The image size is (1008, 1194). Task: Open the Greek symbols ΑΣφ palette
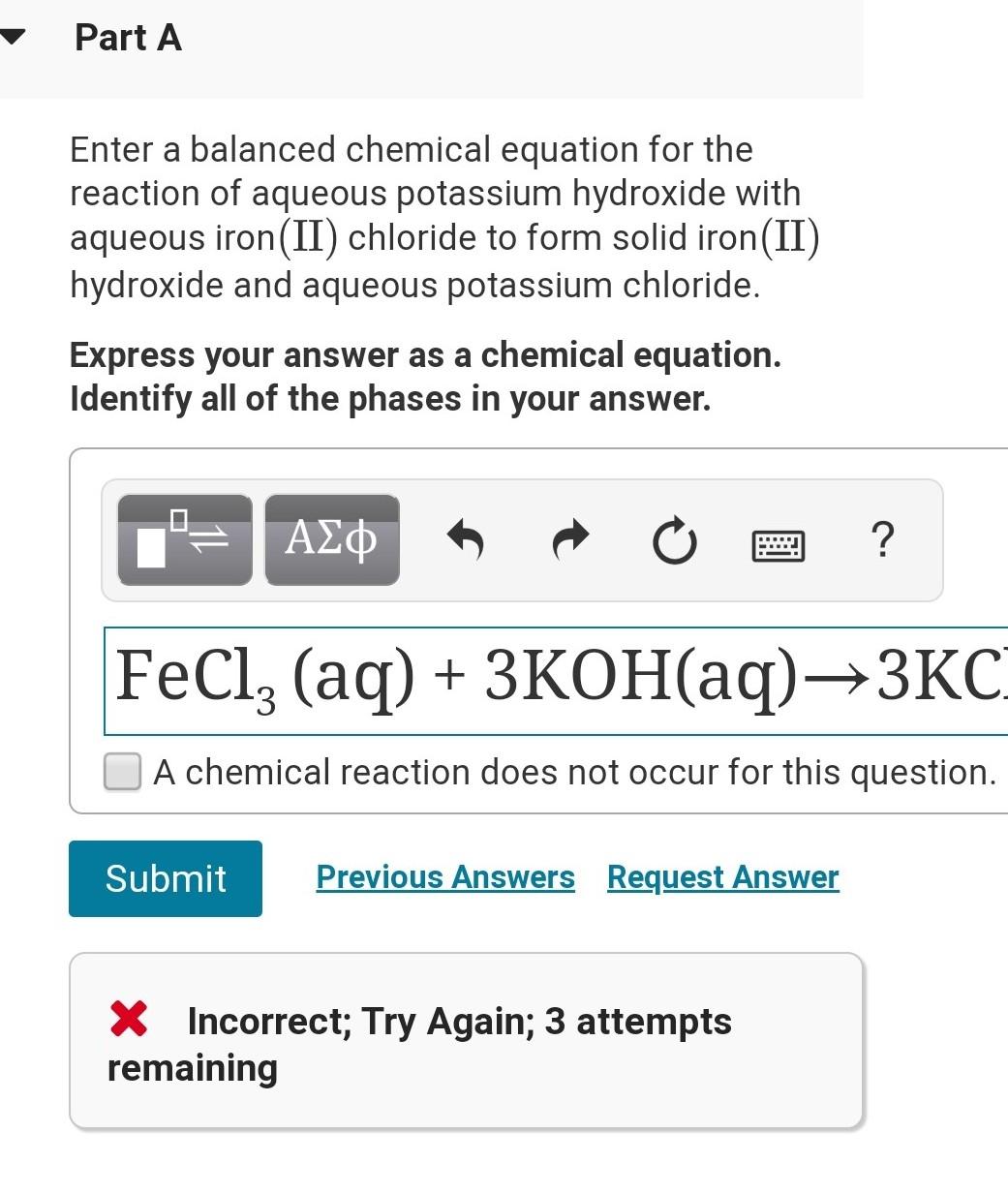click(x=331, y=539)
